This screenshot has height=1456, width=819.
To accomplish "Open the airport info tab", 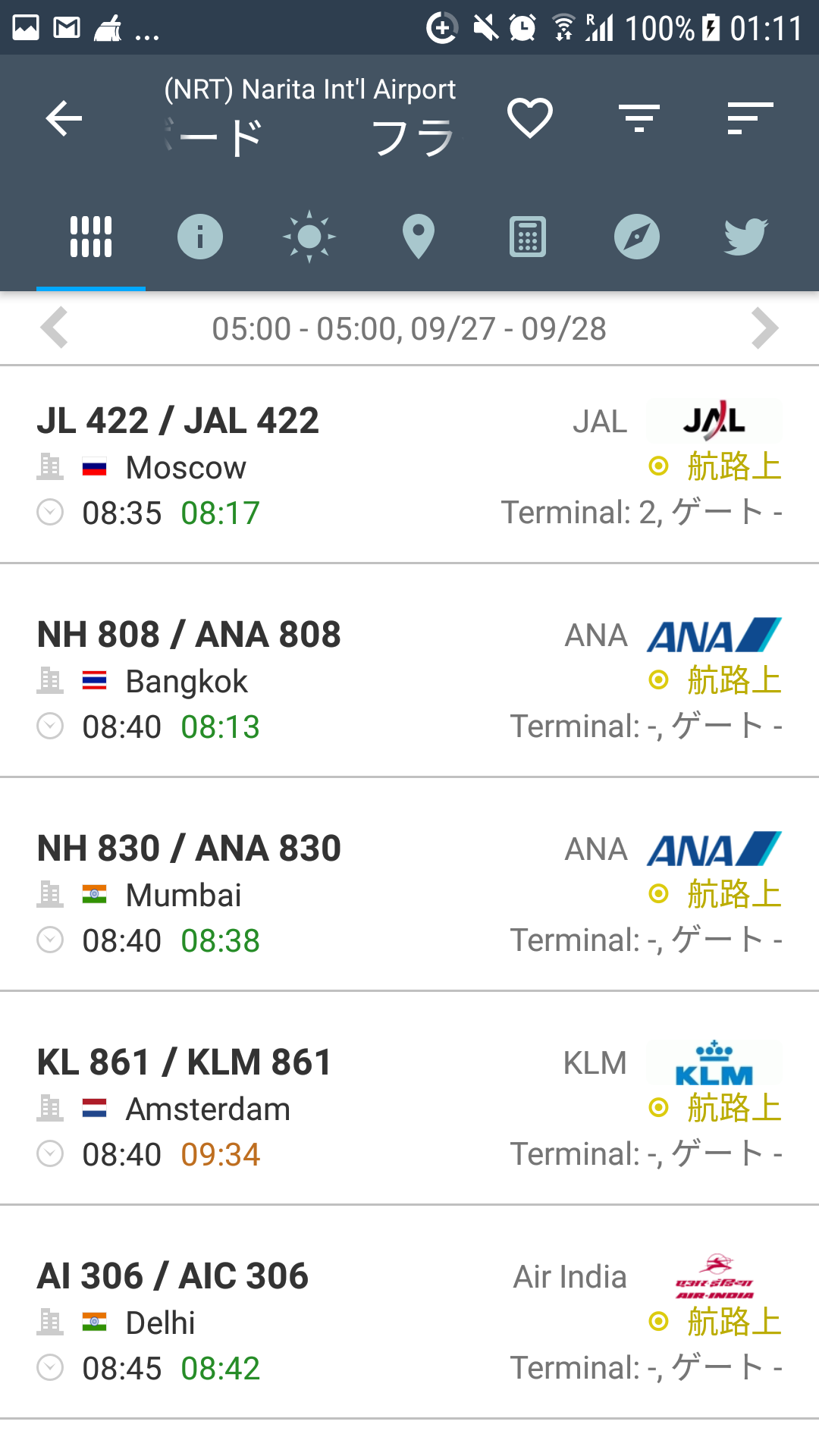I will 200,237.
